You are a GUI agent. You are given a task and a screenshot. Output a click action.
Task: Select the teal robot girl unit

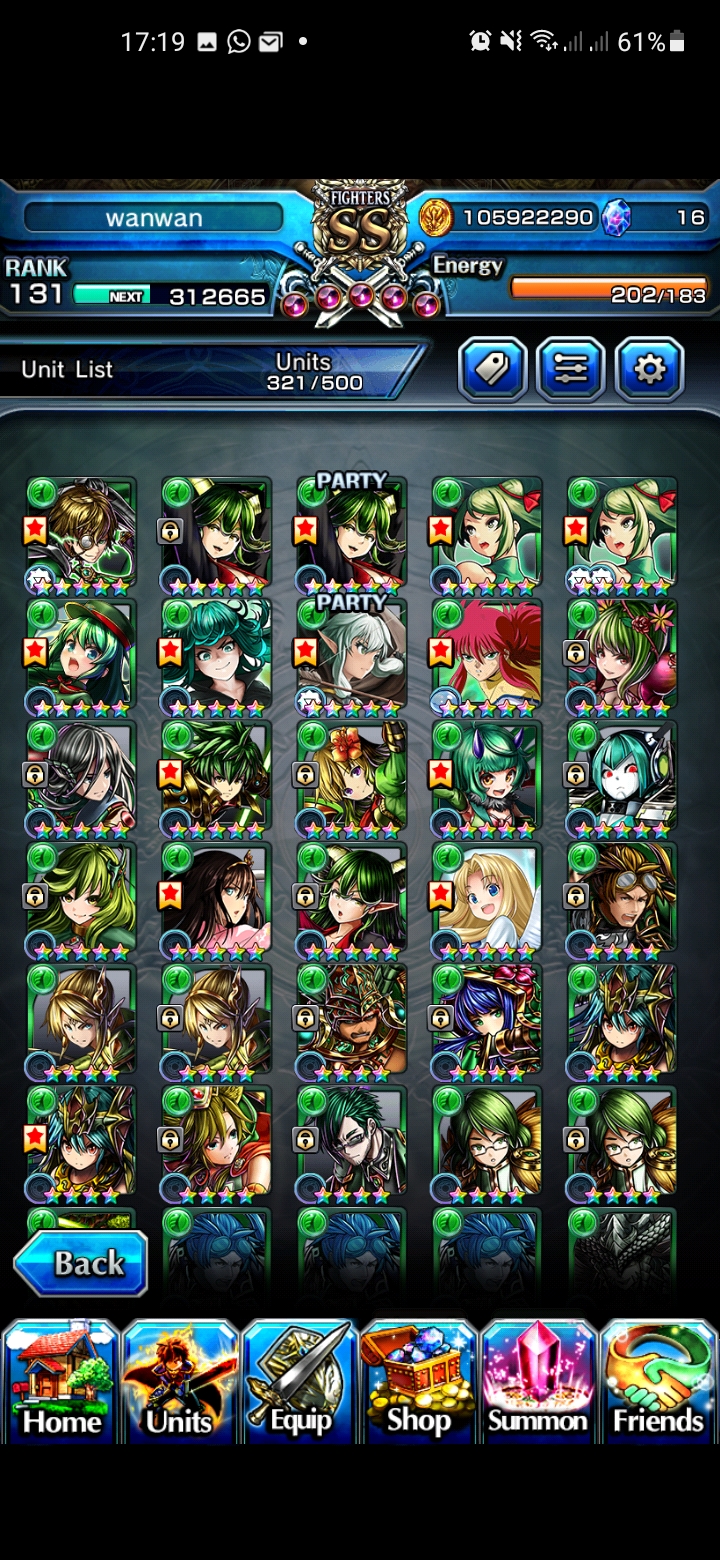[x=622, y=777]
